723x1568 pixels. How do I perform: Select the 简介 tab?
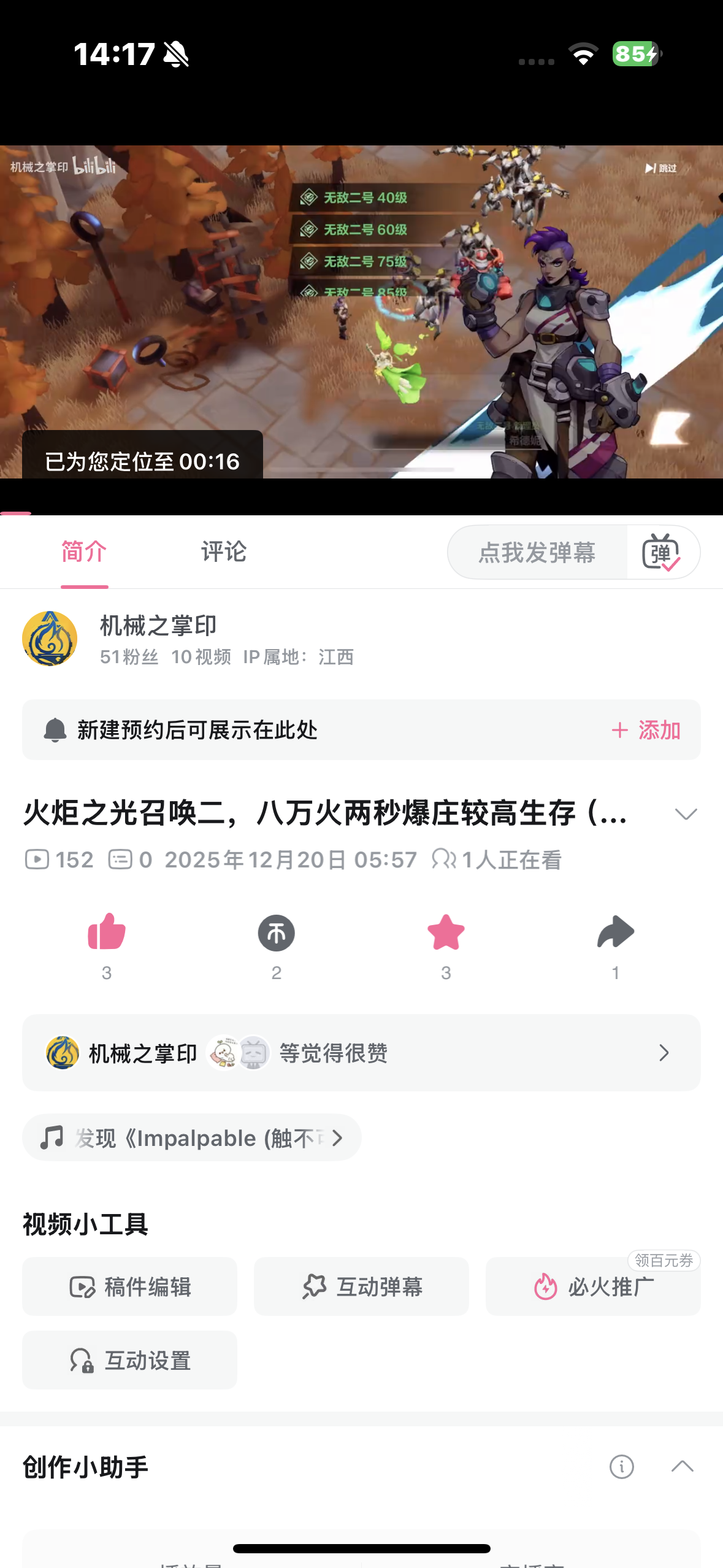click(85, 552)
